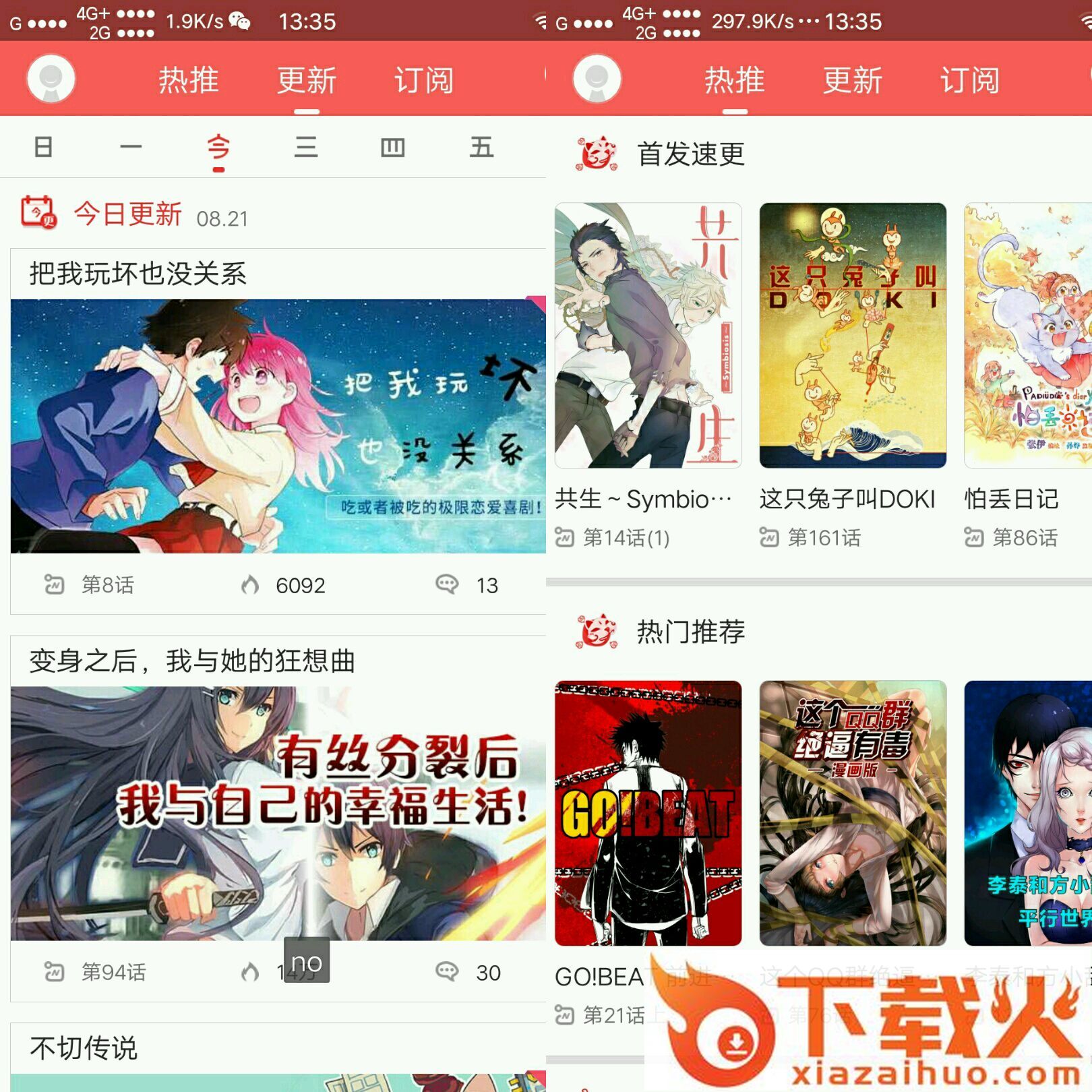1092x1092 pixels.
Task: Open the 李泰和方小 平行世界 comic cover
Action: pyautogui.click(x=1028, y=813)
